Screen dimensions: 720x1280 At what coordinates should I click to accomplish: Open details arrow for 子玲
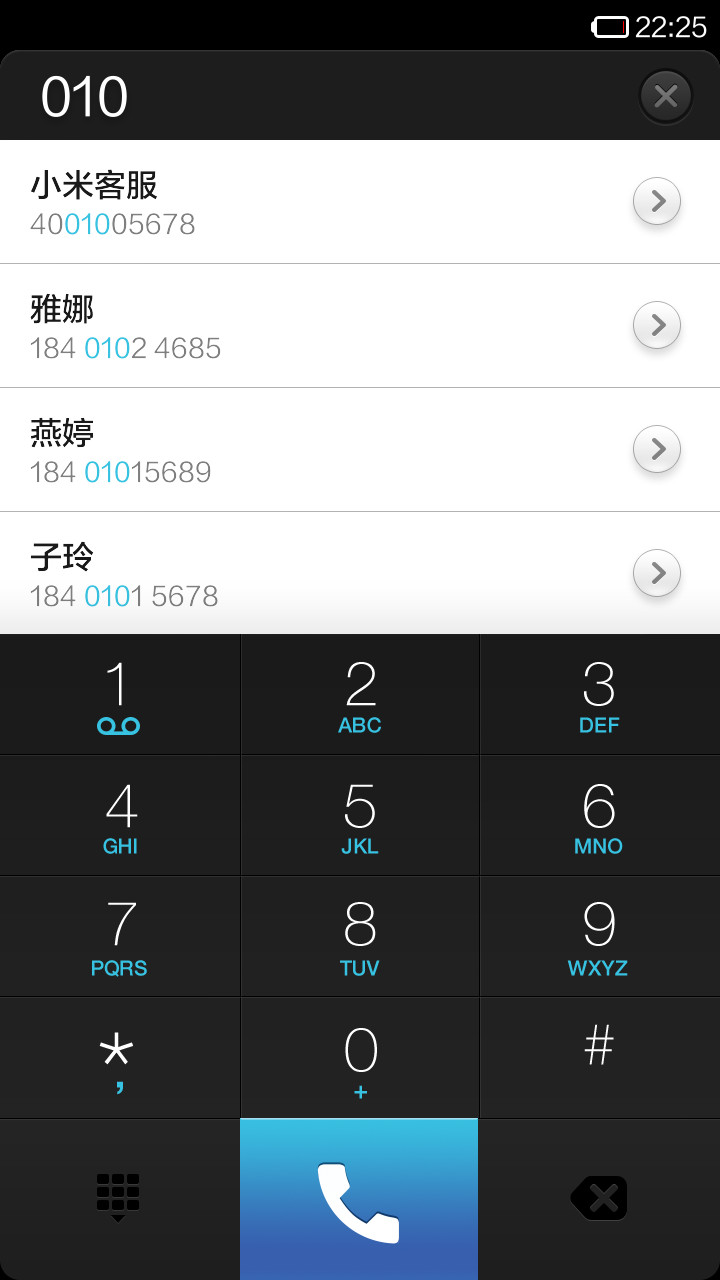point(657,573)
